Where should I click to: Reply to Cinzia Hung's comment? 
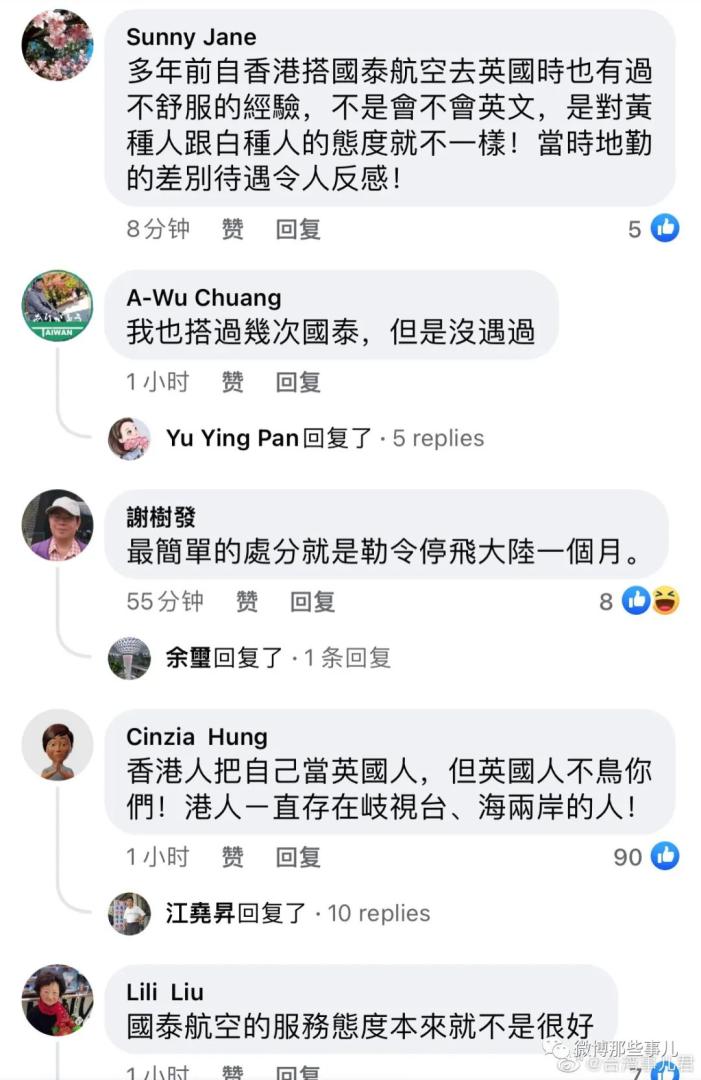tap(298, 856)
